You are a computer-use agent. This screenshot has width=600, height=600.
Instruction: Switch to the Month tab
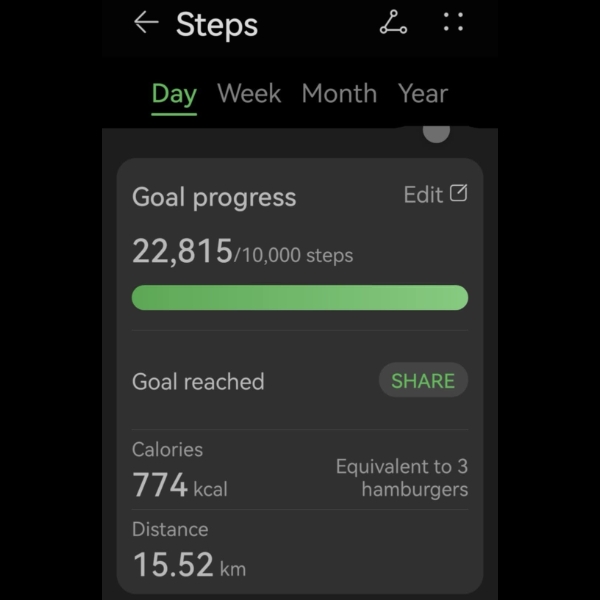(x=339, y=94)
